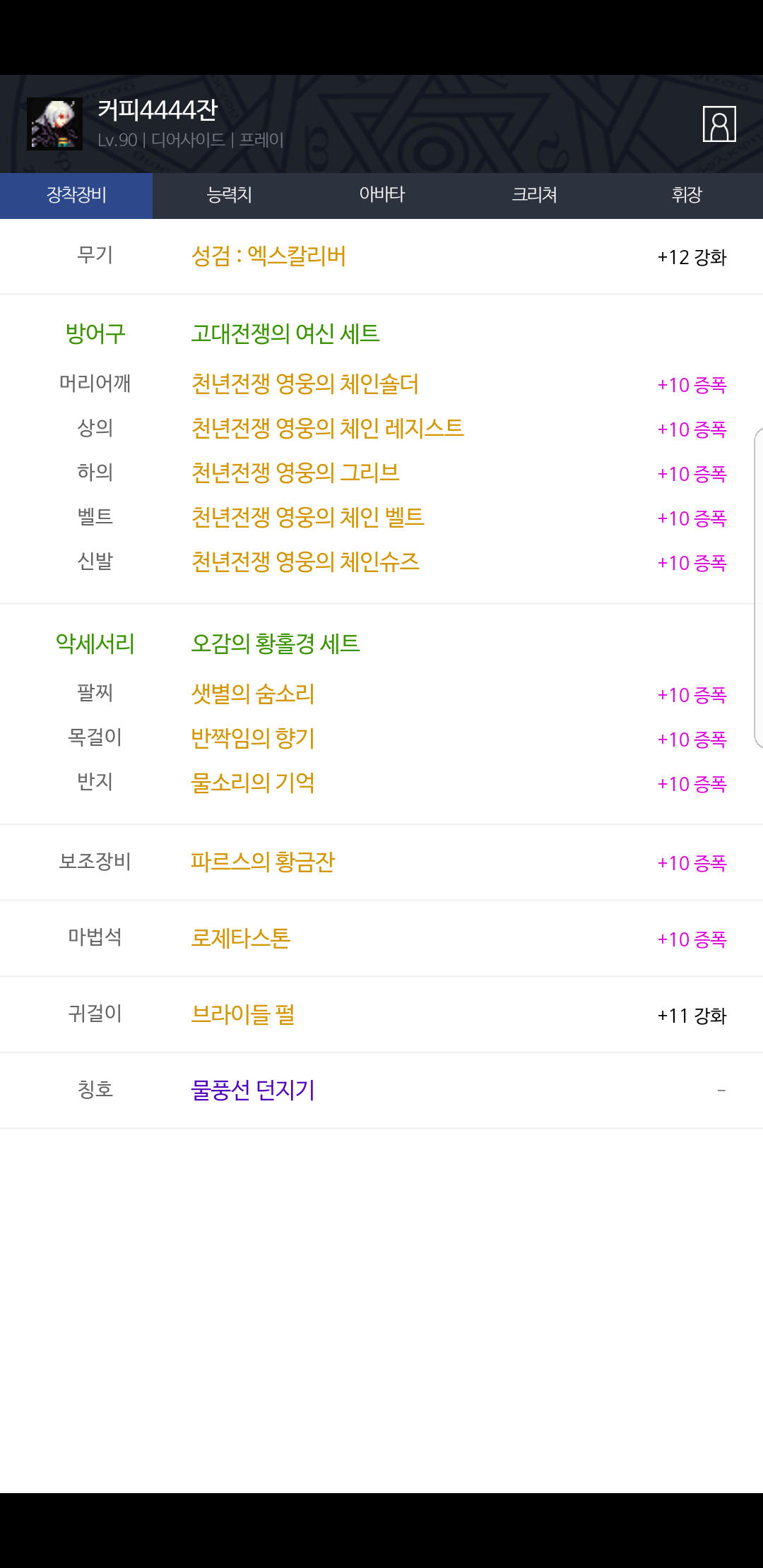Tap the character avatar 커피4444잔

(x=54, y=124)
